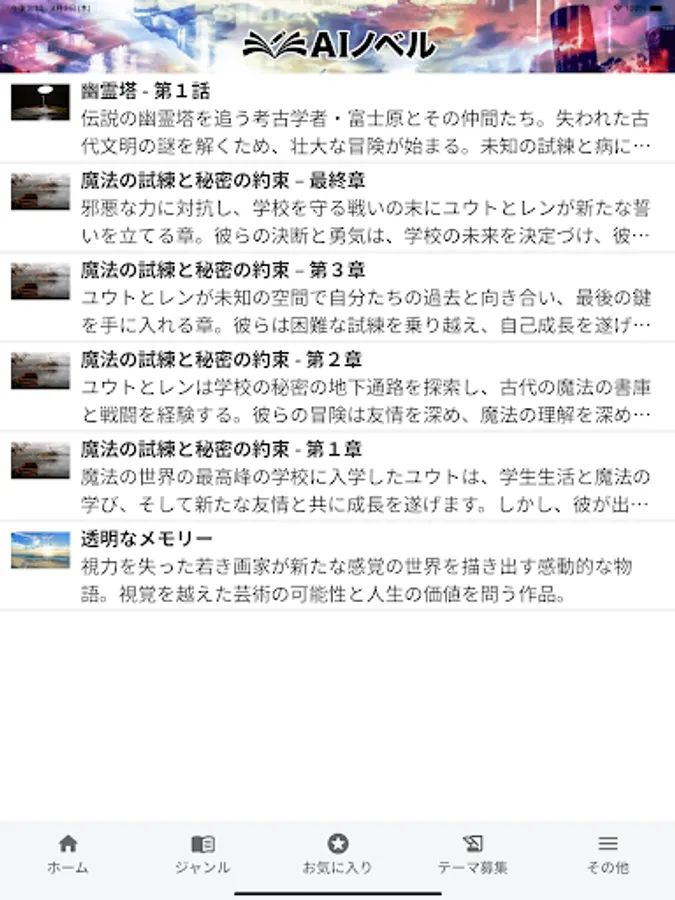The width and height of the screenshot is (675, 900).
Task: Open the その他 menu tab
Action: pyautogui.click(x=607, y=854)
